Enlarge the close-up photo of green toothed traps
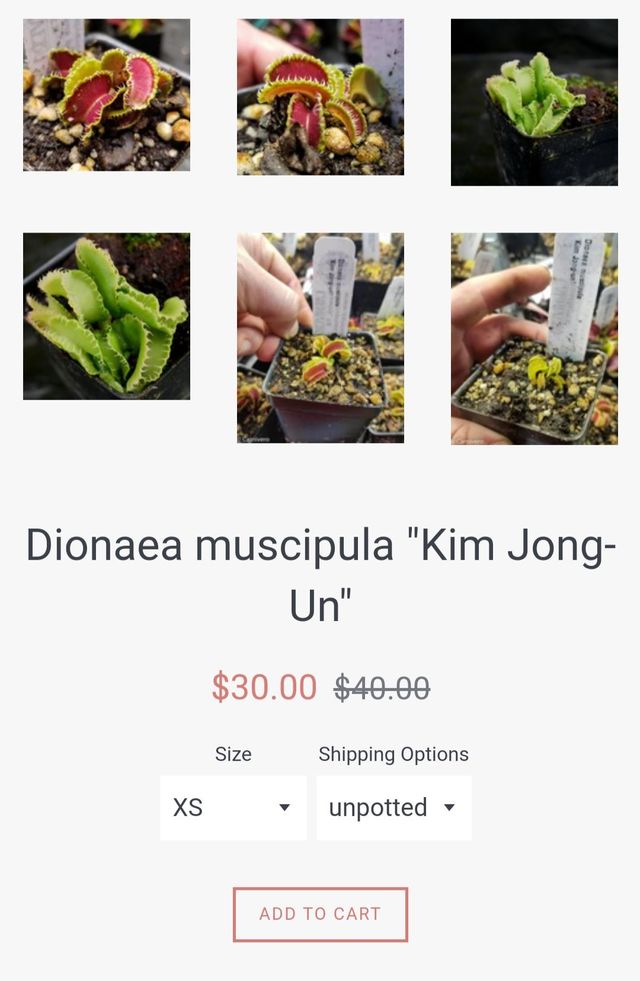This screenshot has width=640, height=981. [106, 316]
